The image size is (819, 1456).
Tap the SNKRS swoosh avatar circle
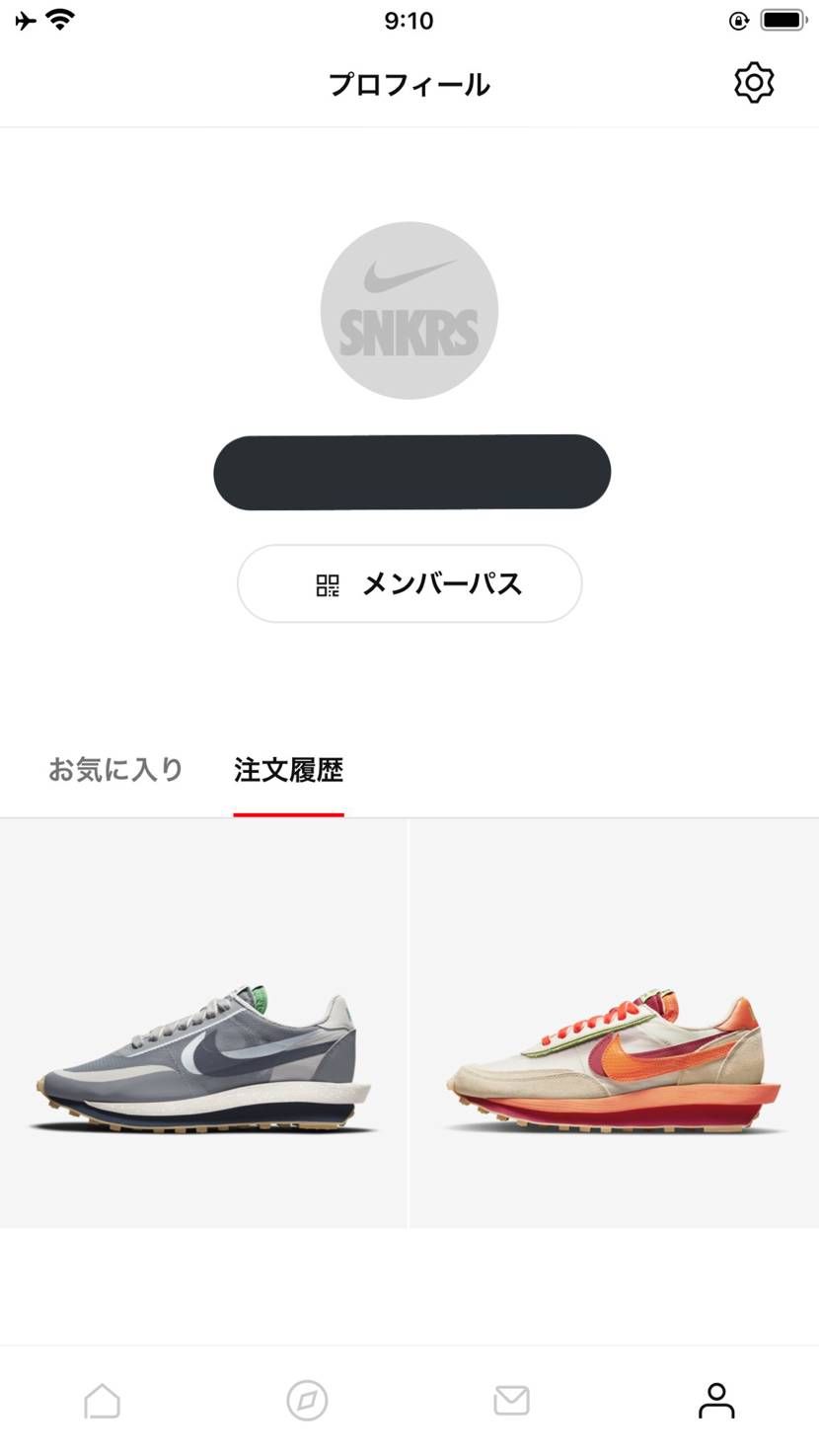(x=409, y=311)
